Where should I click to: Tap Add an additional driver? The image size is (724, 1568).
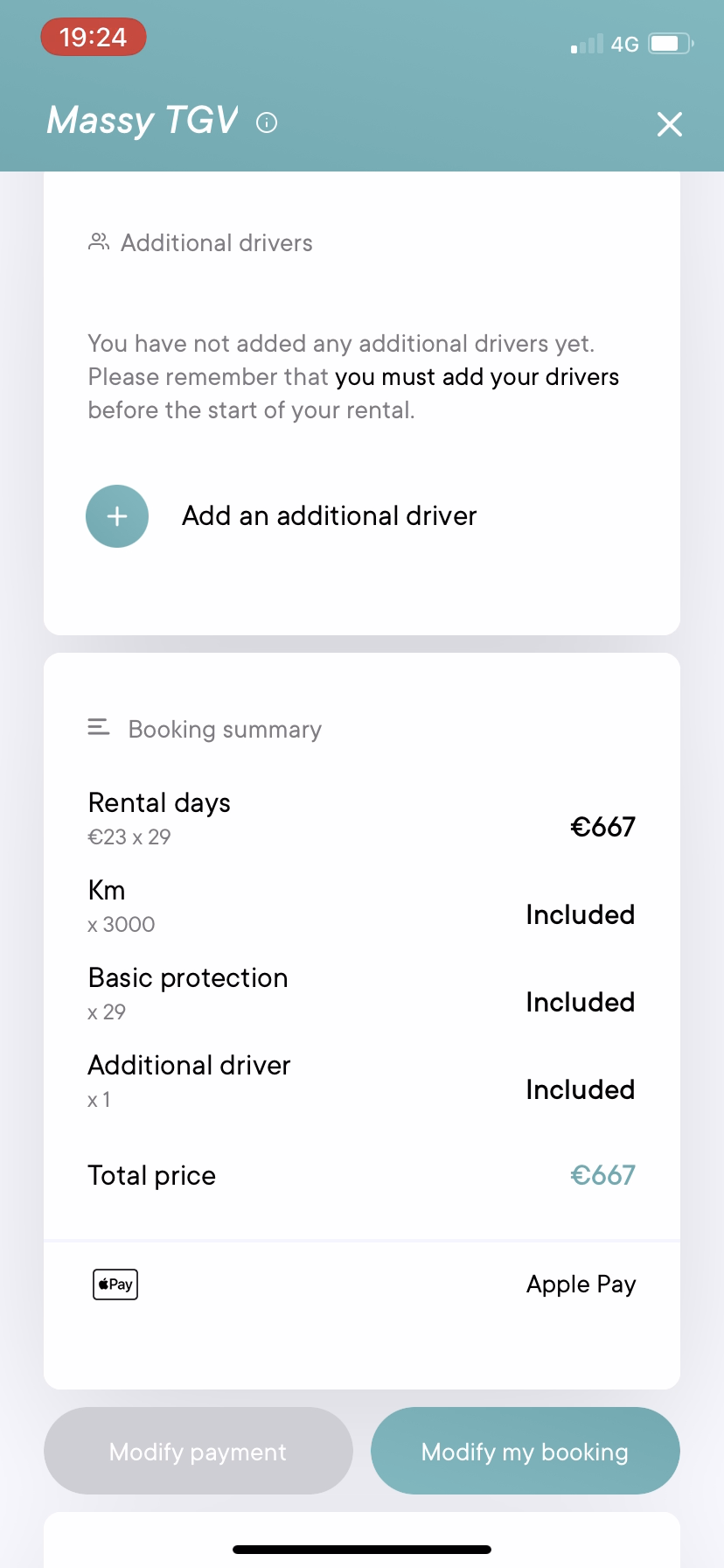(x=328, y=516)
